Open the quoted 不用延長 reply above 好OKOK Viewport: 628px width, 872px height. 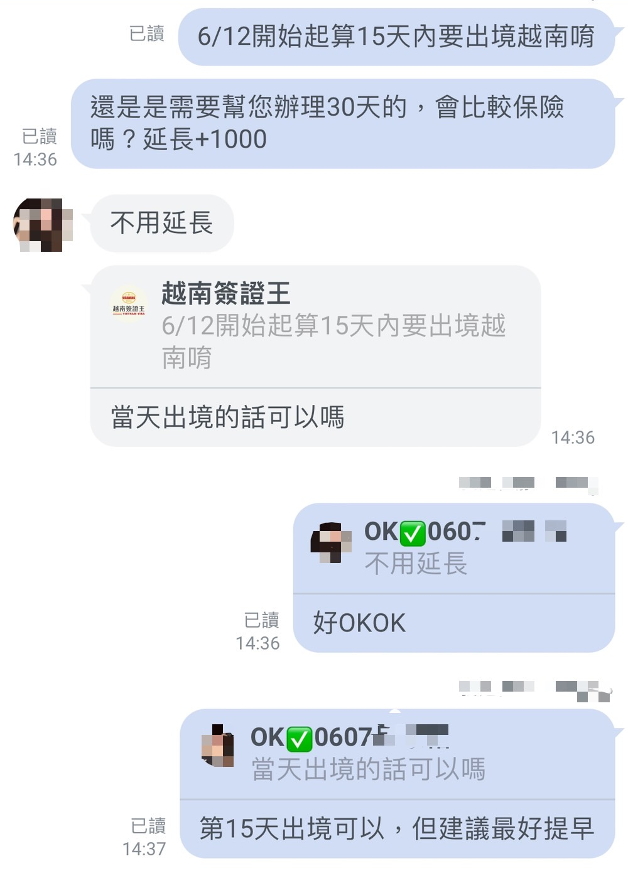coord(453,549)
